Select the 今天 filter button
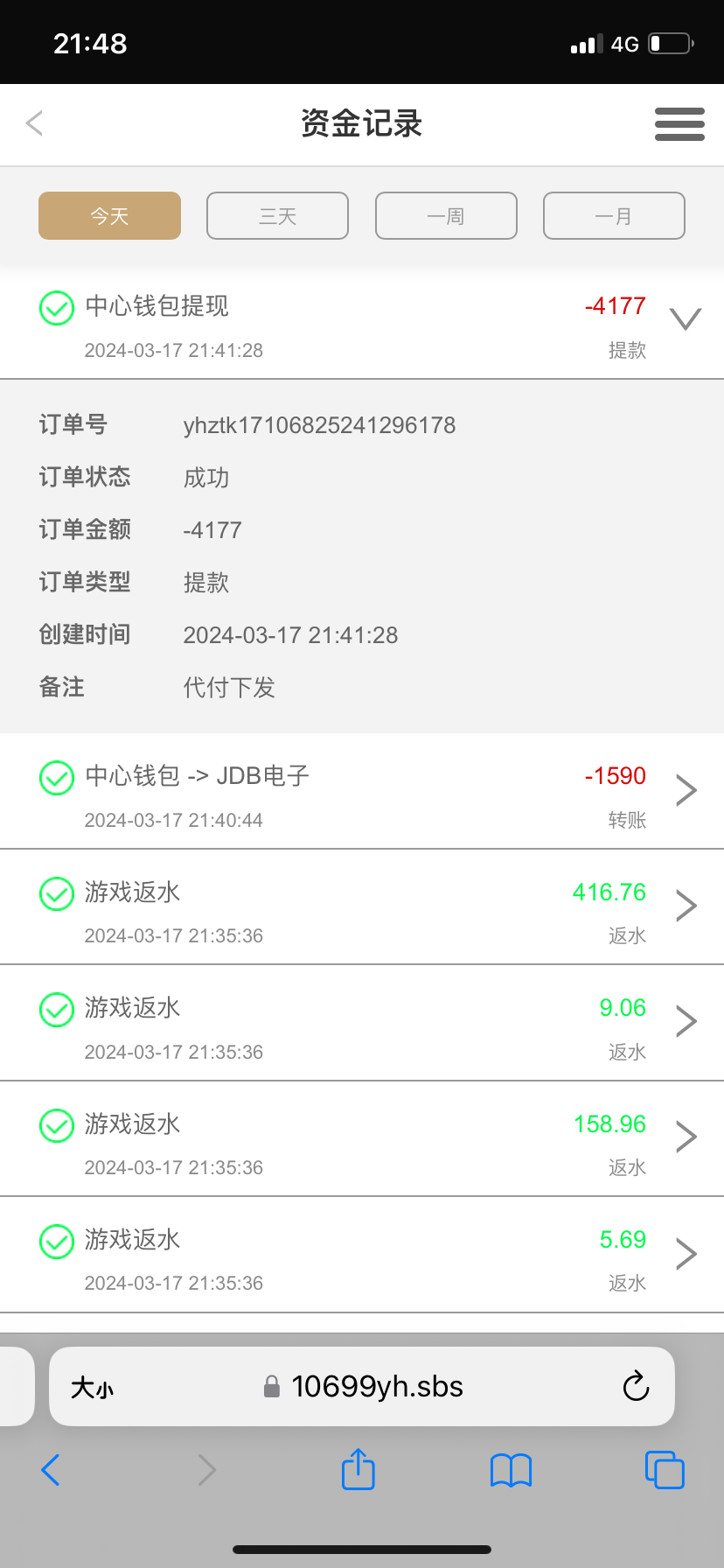724x1568 pixels. click(108, 215)
